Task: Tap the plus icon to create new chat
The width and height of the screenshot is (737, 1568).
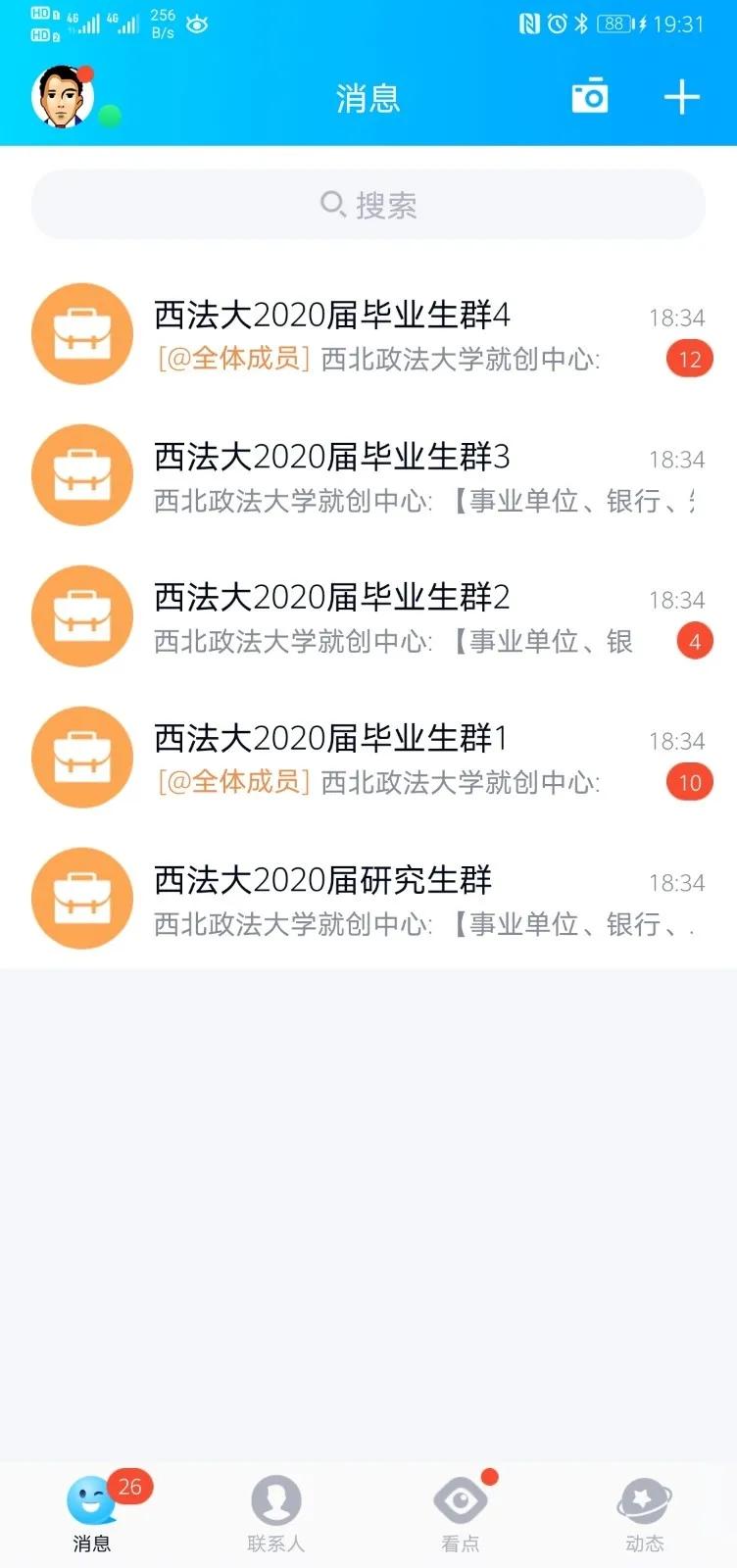Action: click(x=682, y=96)
